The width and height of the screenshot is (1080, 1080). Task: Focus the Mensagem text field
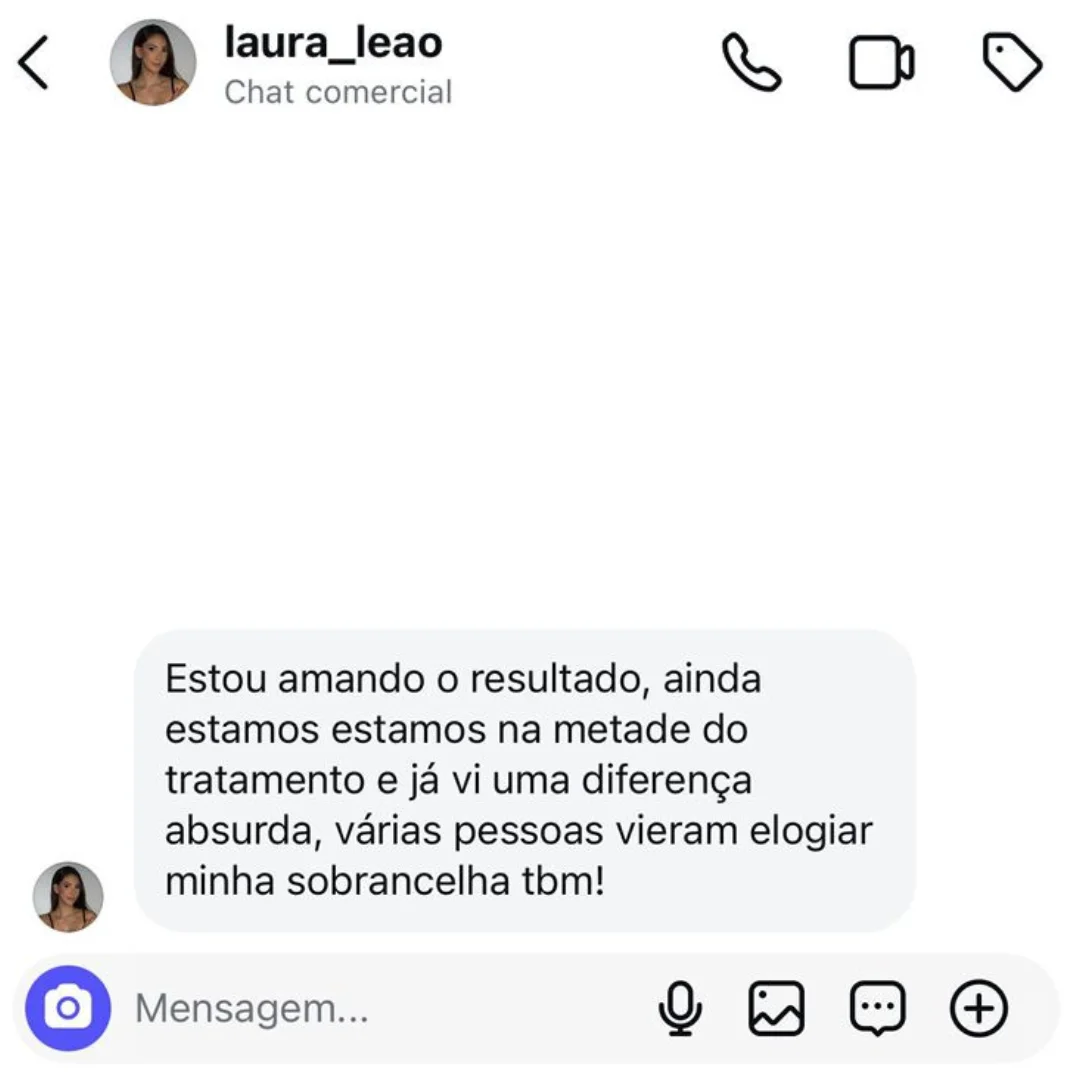380,1008
